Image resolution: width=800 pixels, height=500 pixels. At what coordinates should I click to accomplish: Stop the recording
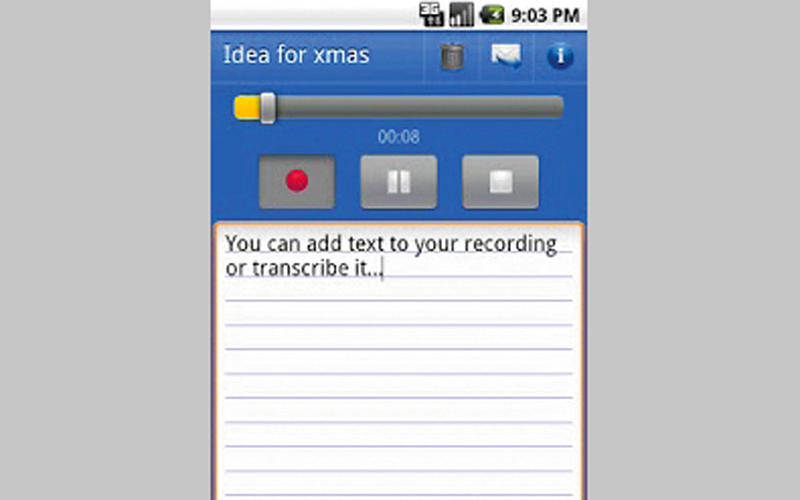(x=500, y=182)
